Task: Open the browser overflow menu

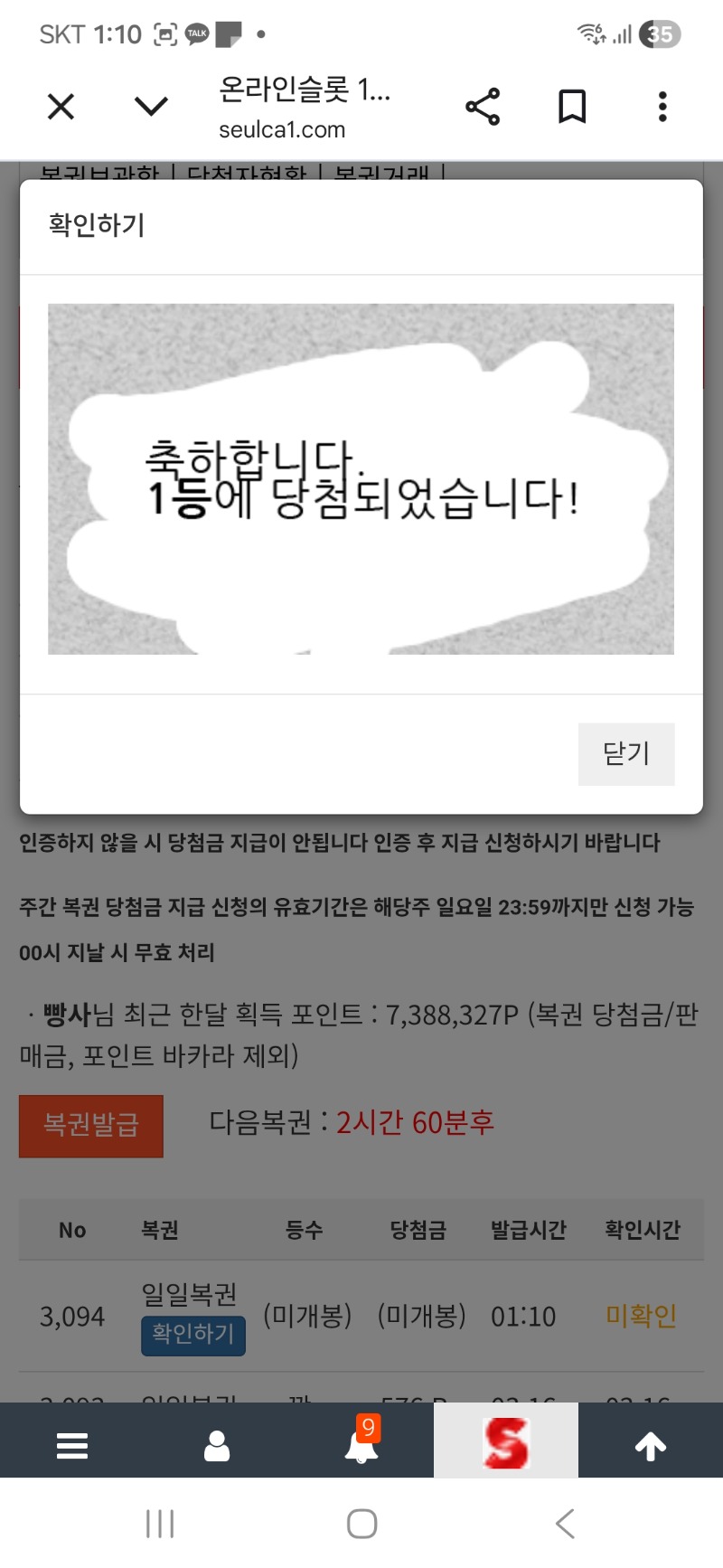Action: pos(662,107)
